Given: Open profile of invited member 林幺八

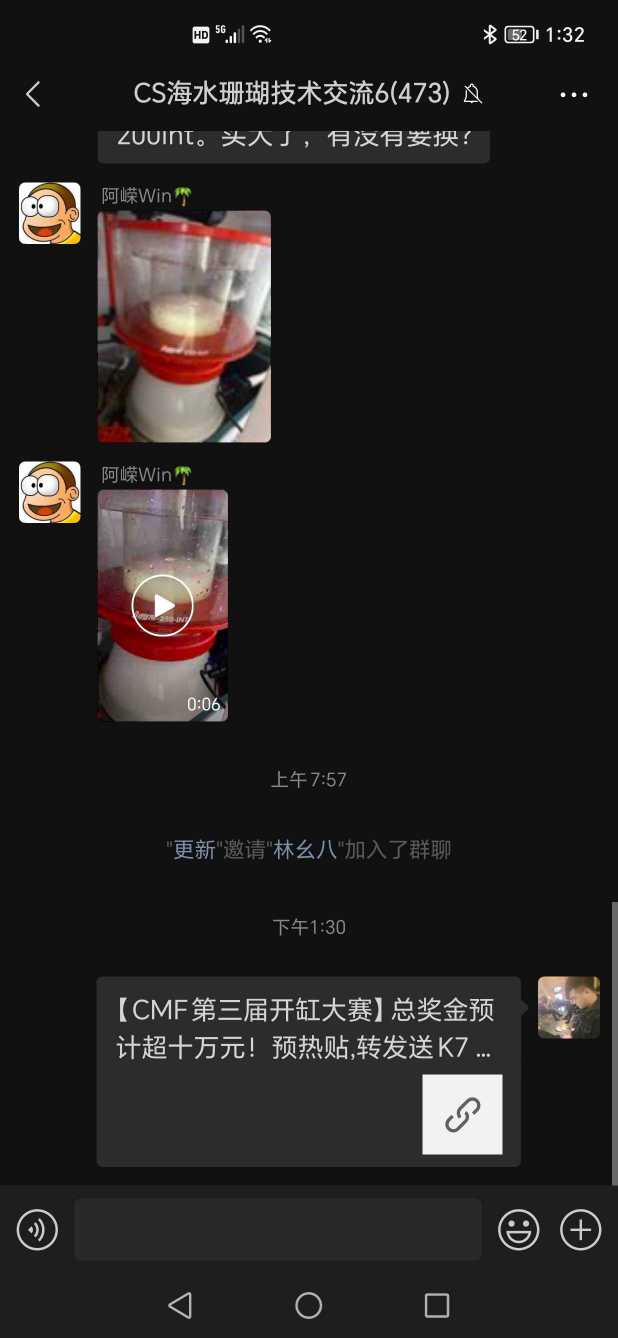Looking at the screenshot, I should 305,850.
